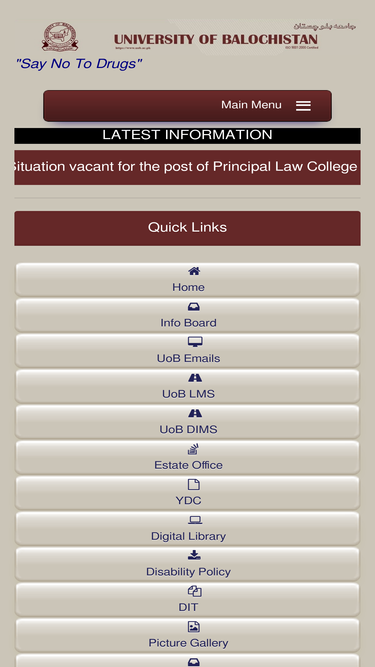Open the YDC link

tap(188, 493)
